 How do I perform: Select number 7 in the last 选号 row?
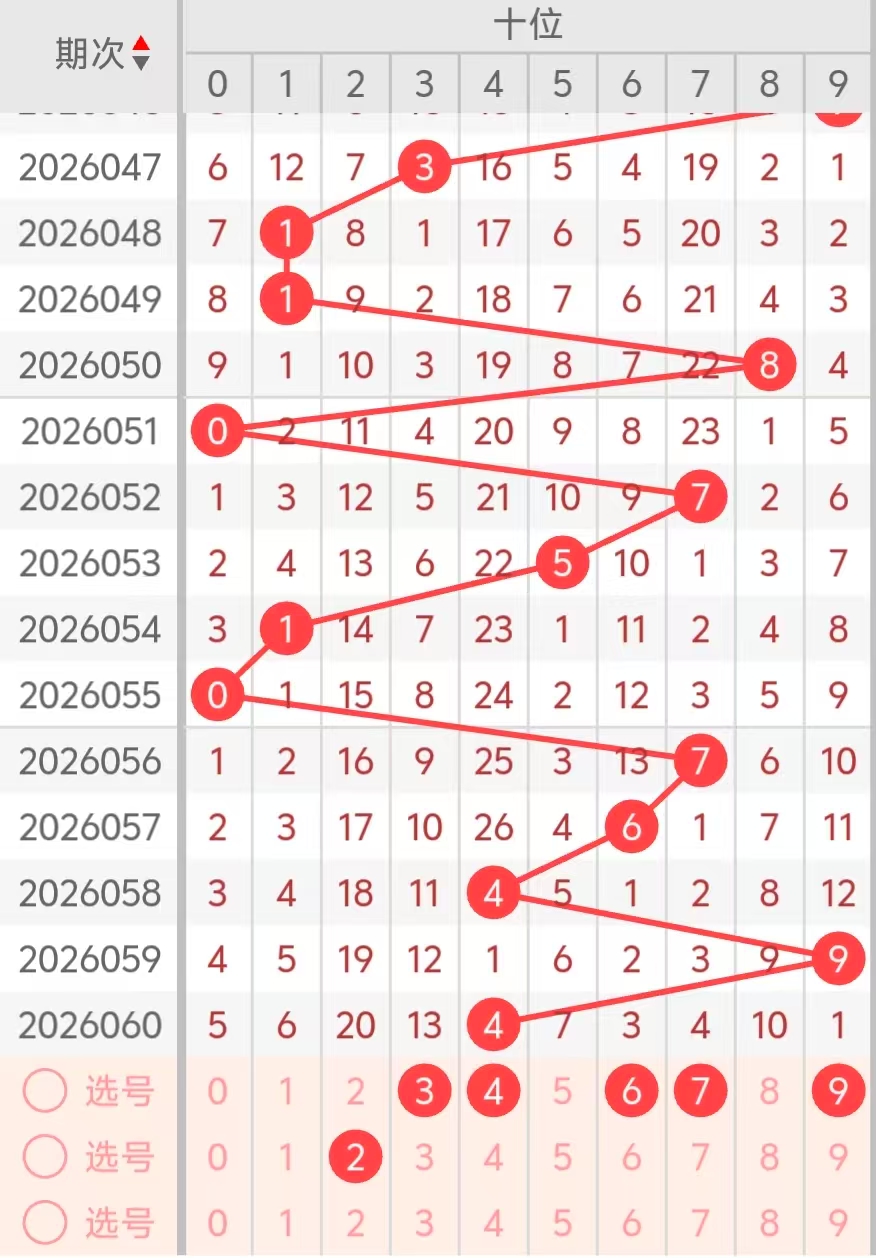click(700, 1222)
